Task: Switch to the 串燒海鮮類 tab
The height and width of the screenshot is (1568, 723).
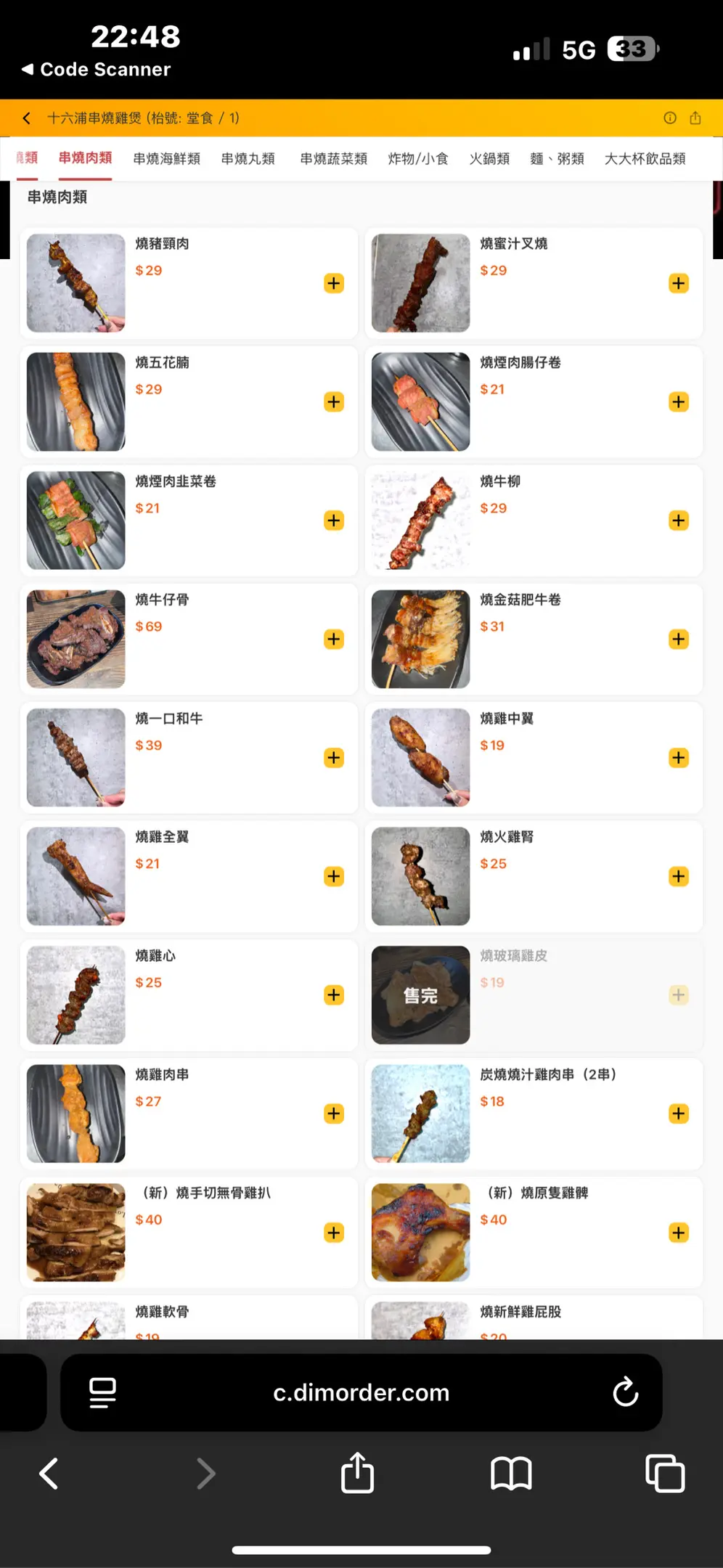Action: [166, 158]
